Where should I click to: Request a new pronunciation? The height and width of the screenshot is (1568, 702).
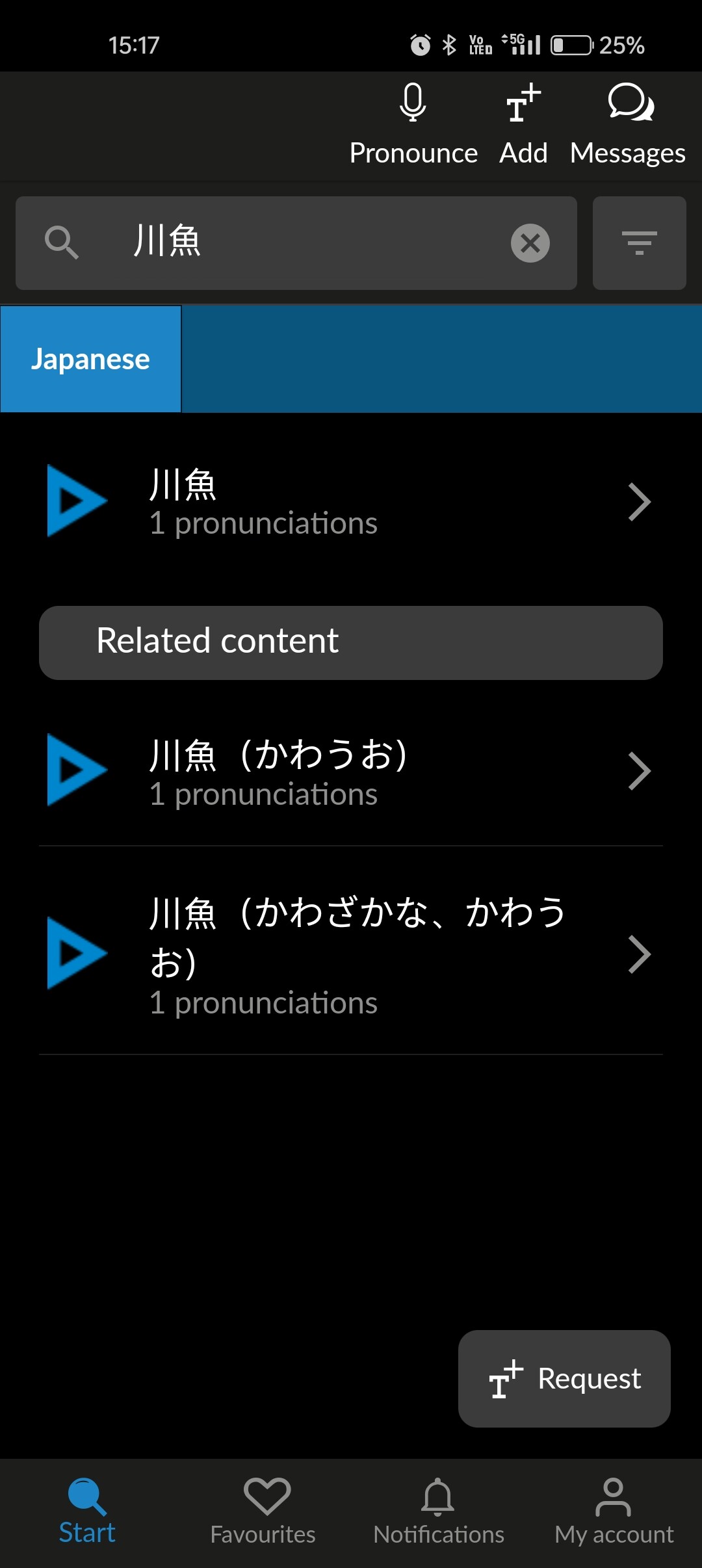click(564, 1379)
